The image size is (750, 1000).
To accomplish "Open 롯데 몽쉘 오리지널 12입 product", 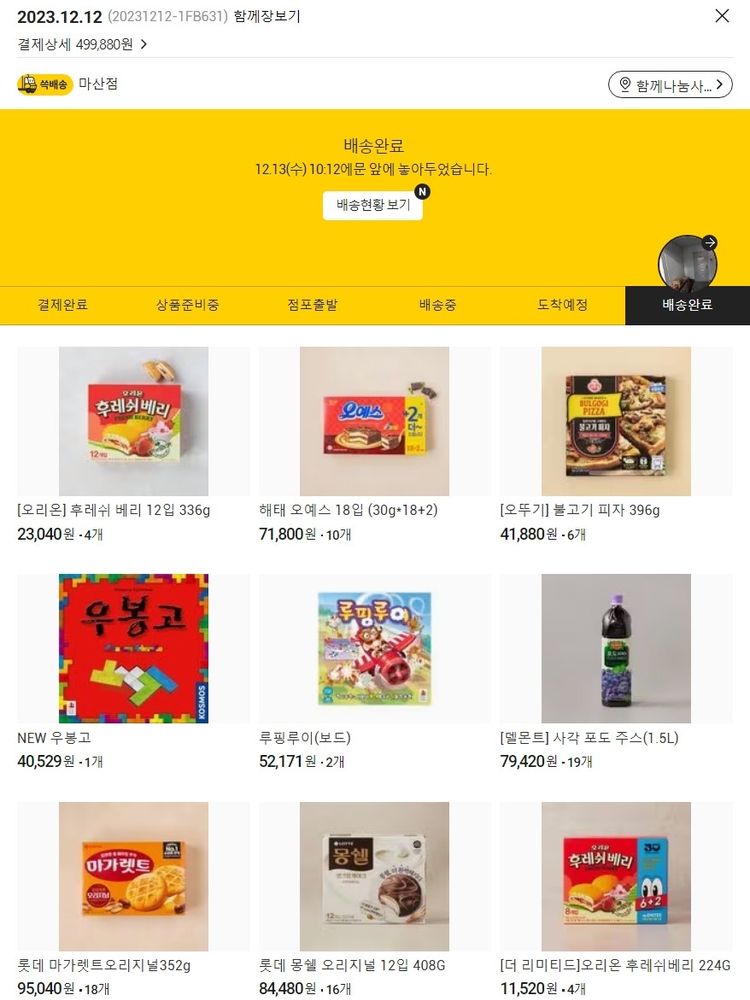I will pyautogui.click(x=374, y=876).
